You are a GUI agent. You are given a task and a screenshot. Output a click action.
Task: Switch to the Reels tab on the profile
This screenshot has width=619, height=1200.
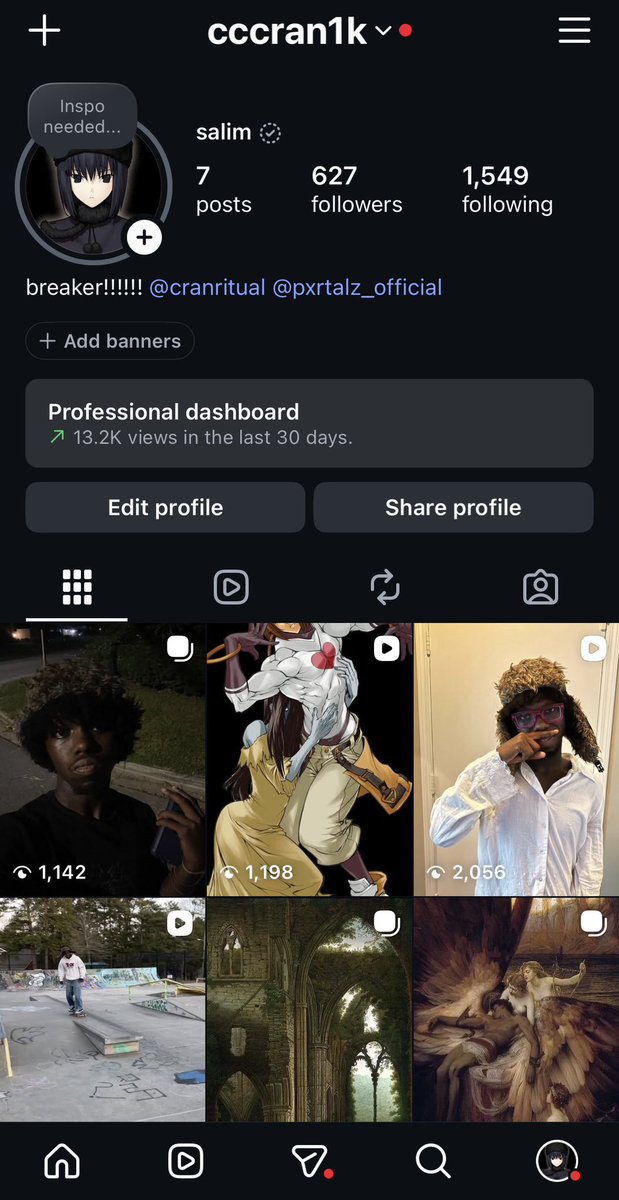(231, 587)
